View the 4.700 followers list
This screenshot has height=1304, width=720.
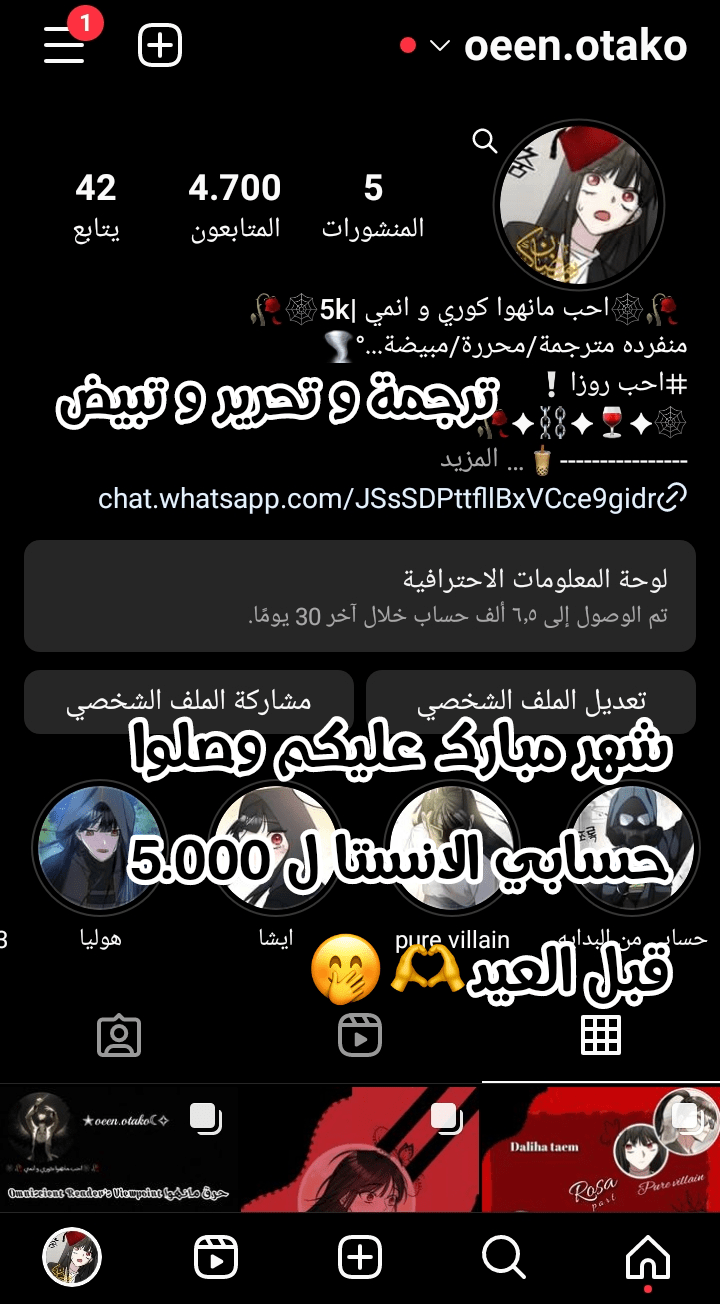click(235, 207)
